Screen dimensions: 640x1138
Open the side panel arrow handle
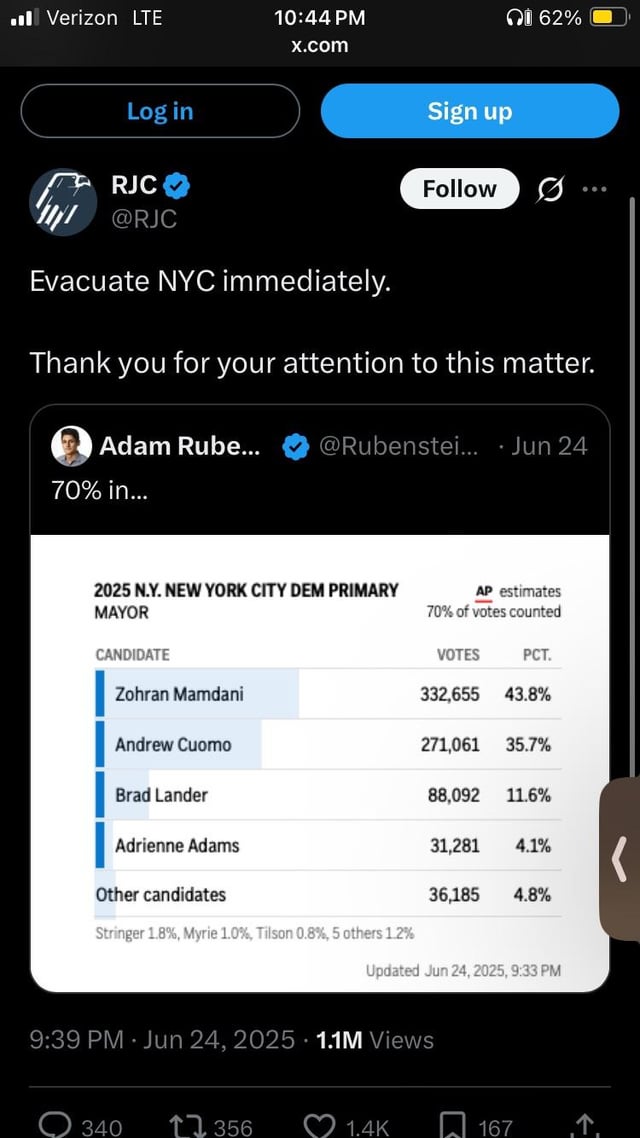point(620,859)
